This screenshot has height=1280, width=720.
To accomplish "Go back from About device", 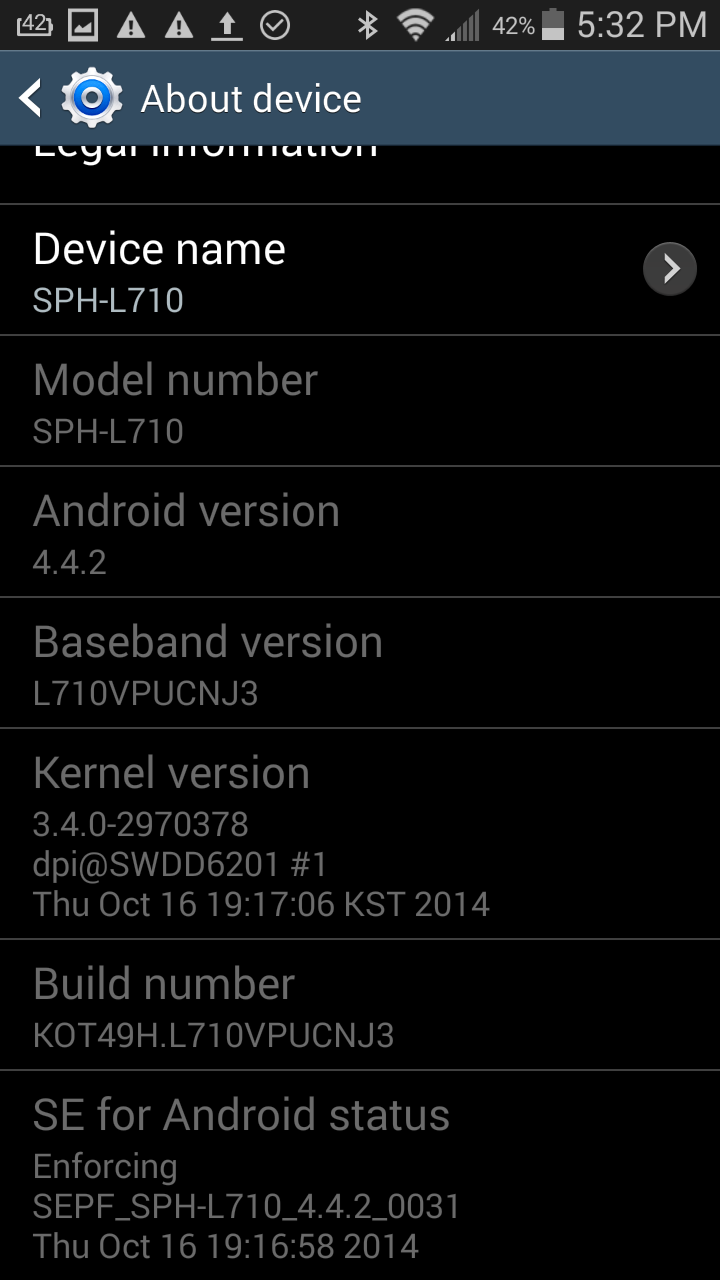I will (31, 98).
